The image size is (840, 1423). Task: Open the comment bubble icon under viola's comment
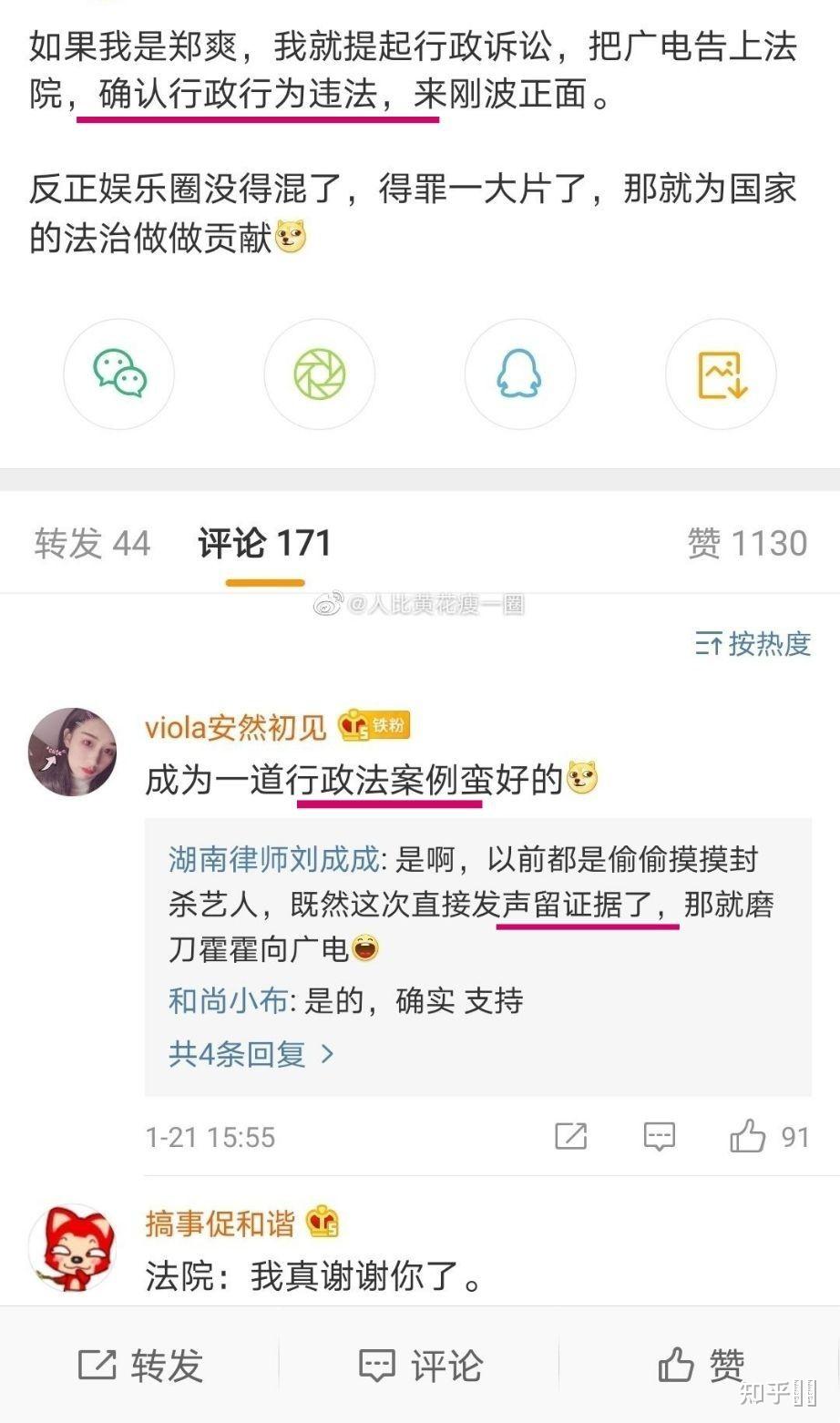coord(658,1136)
